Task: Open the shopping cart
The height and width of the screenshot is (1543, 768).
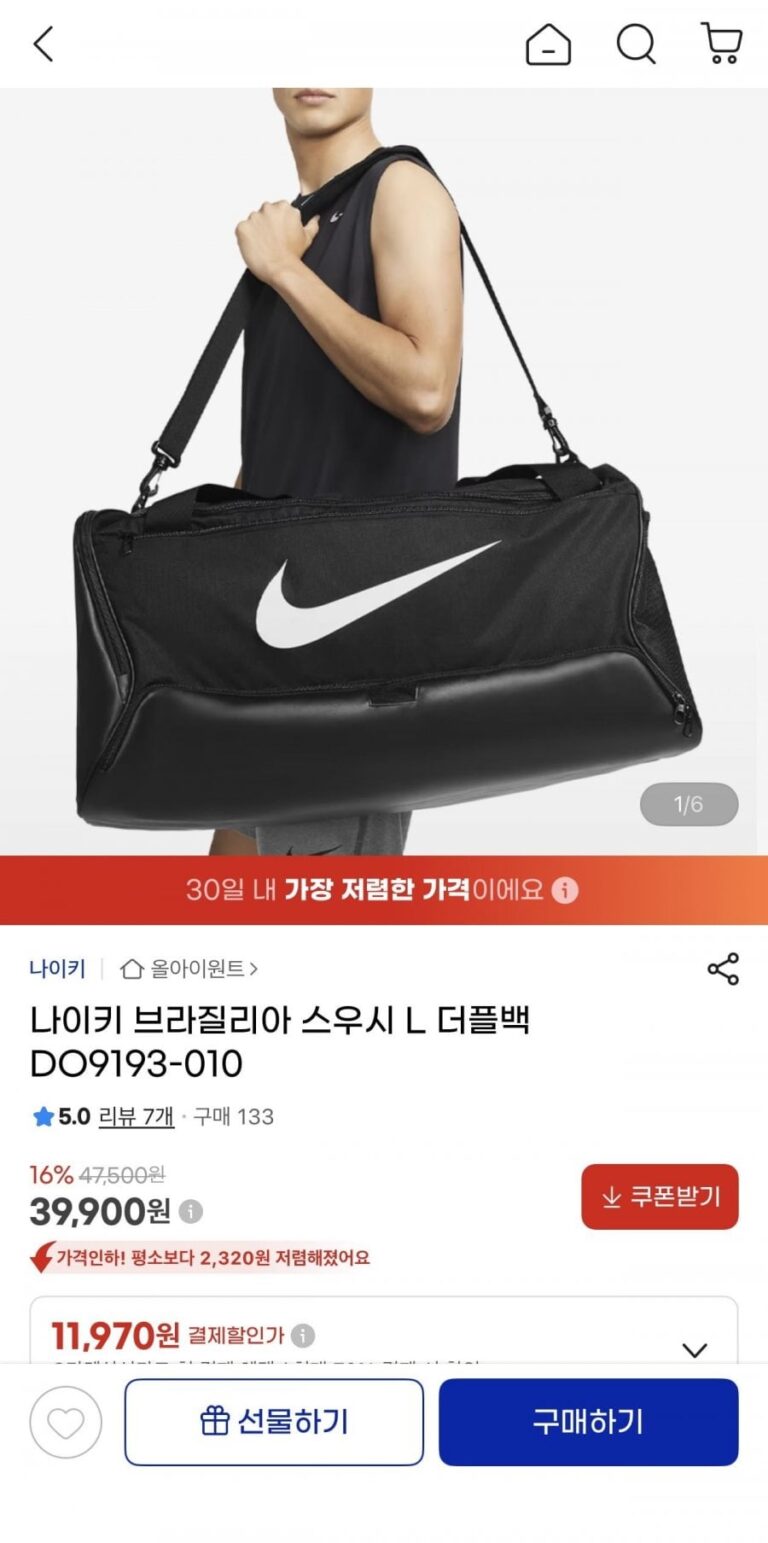Action: 721,44
